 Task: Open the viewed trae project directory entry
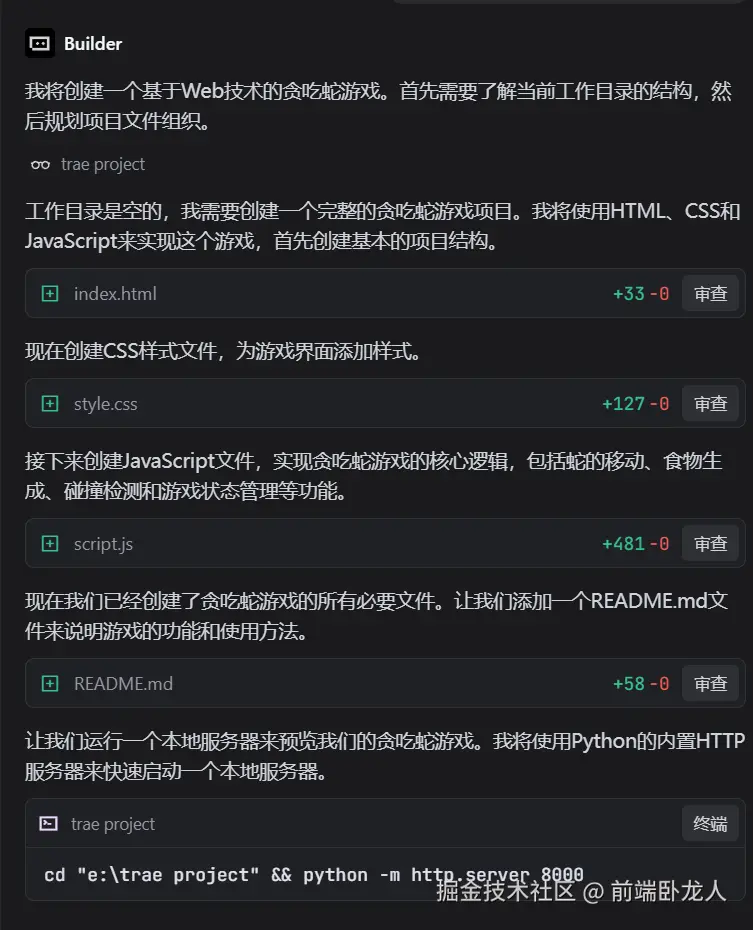click(102, 164)
